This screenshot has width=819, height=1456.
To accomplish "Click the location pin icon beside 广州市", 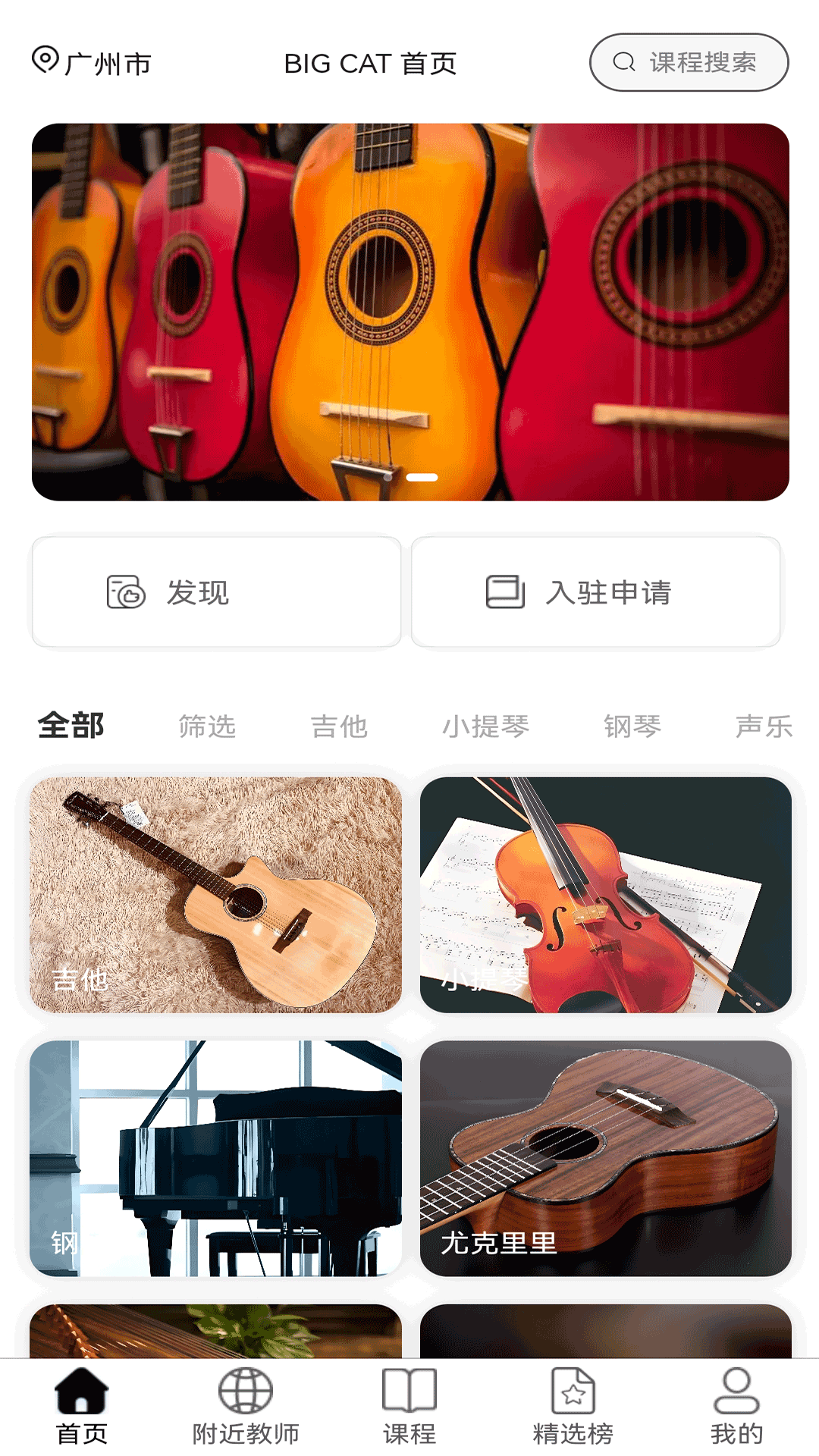I will [x=45, y=59].
